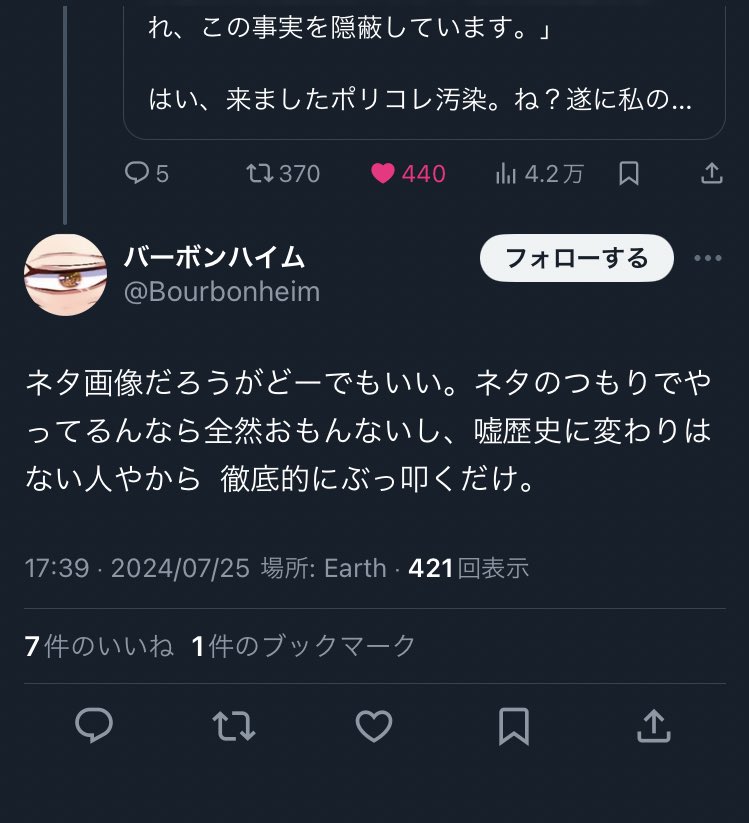749x823 pixels.
Task: Reply to バーボンハイム's post
Action: (94, 726)
